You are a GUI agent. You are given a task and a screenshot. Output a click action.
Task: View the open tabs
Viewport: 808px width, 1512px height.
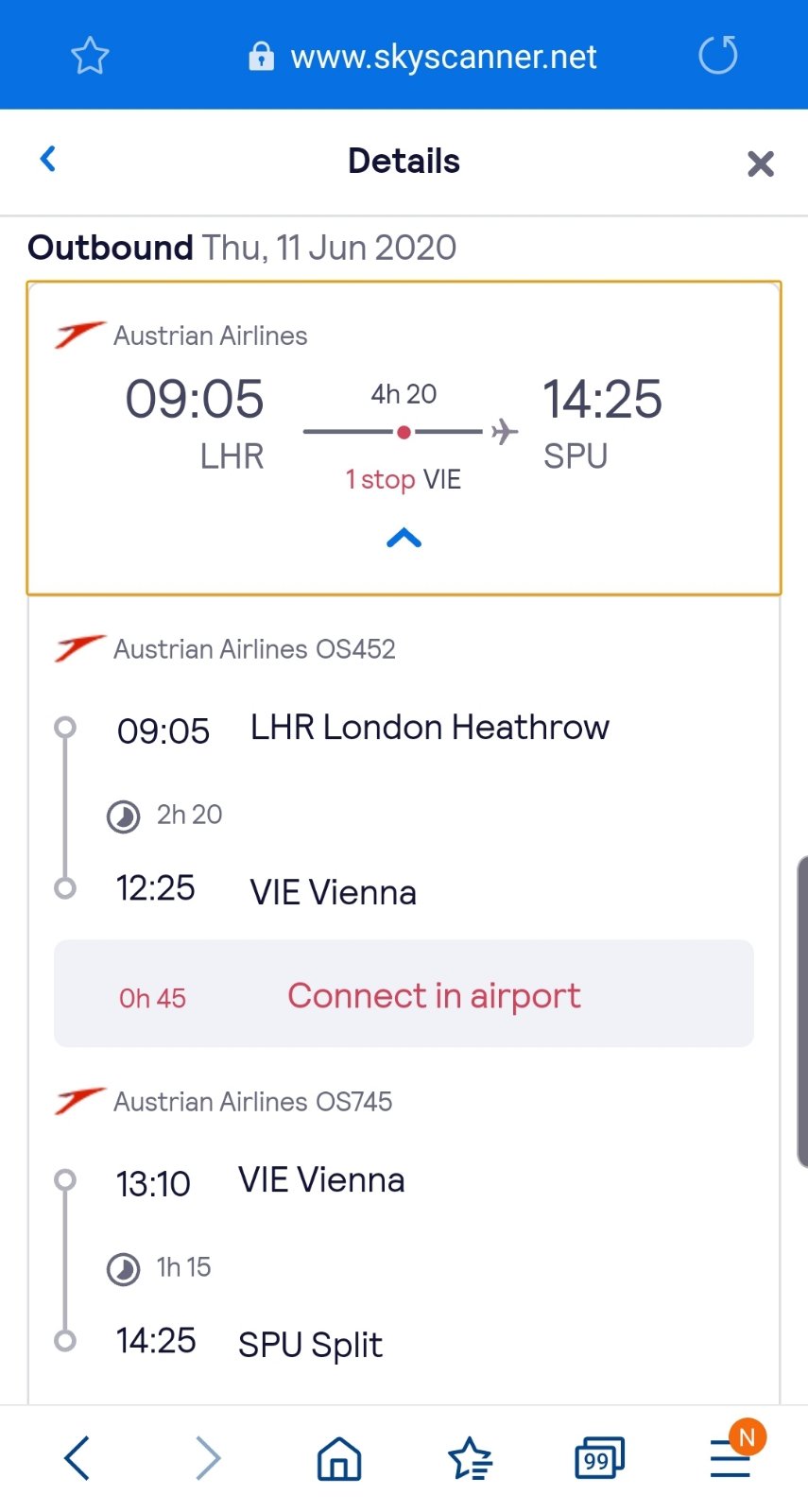coord(599,1458)
